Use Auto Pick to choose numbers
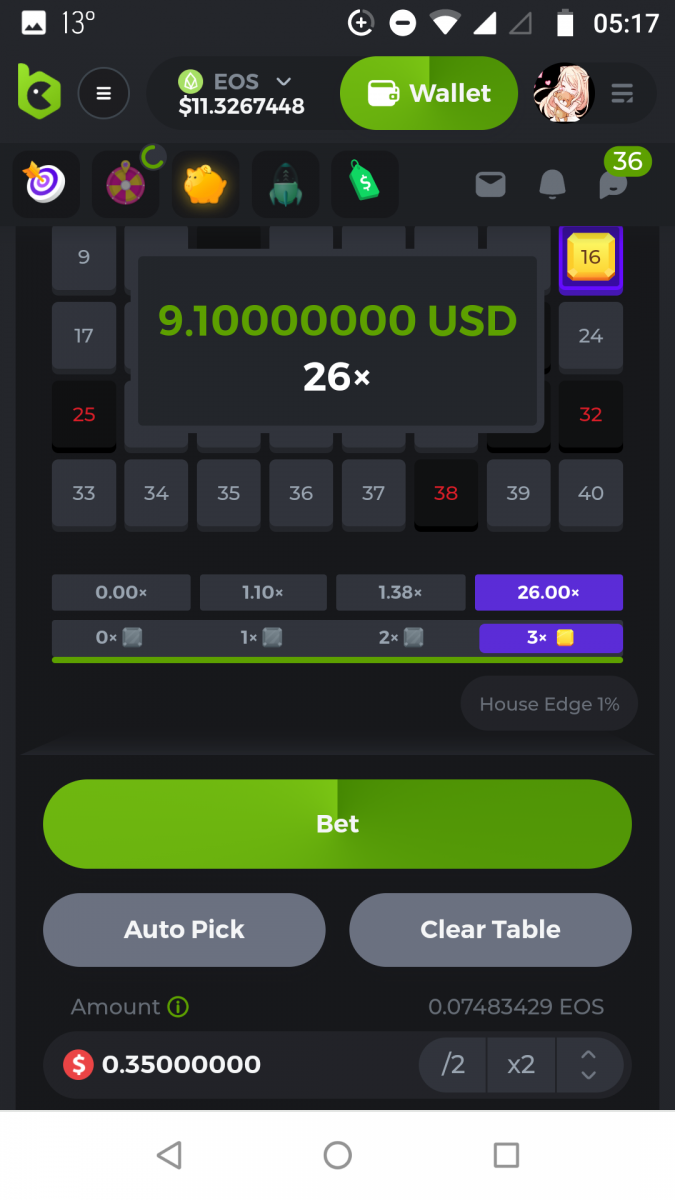 [184, 930]
